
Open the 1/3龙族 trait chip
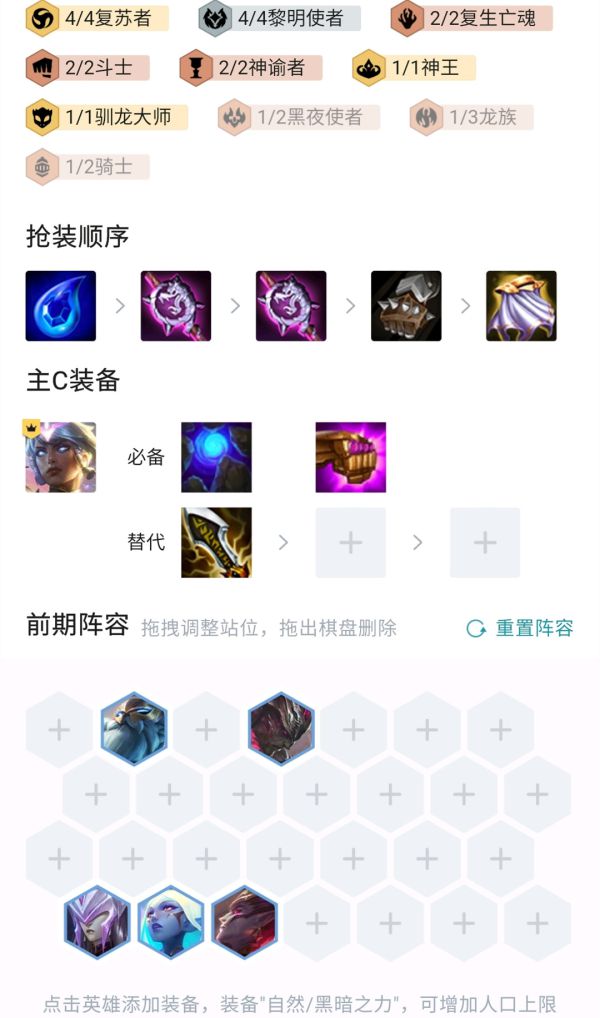tap(471, 117)
